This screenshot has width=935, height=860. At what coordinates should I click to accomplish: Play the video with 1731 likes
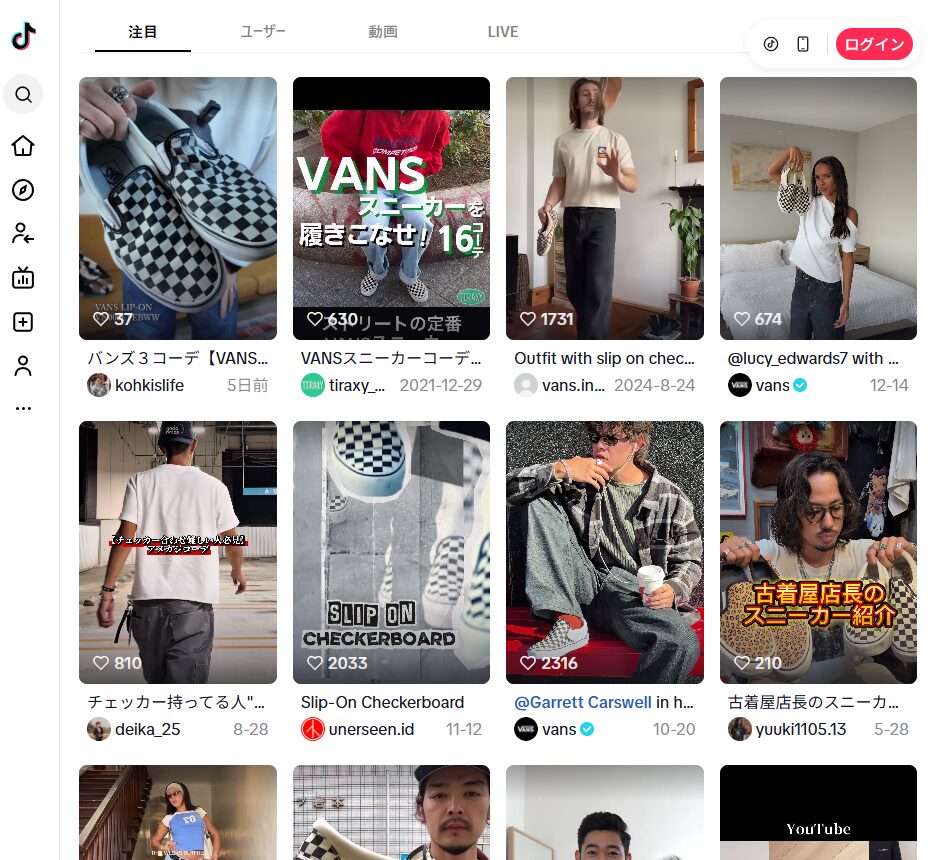pos(604,208)
